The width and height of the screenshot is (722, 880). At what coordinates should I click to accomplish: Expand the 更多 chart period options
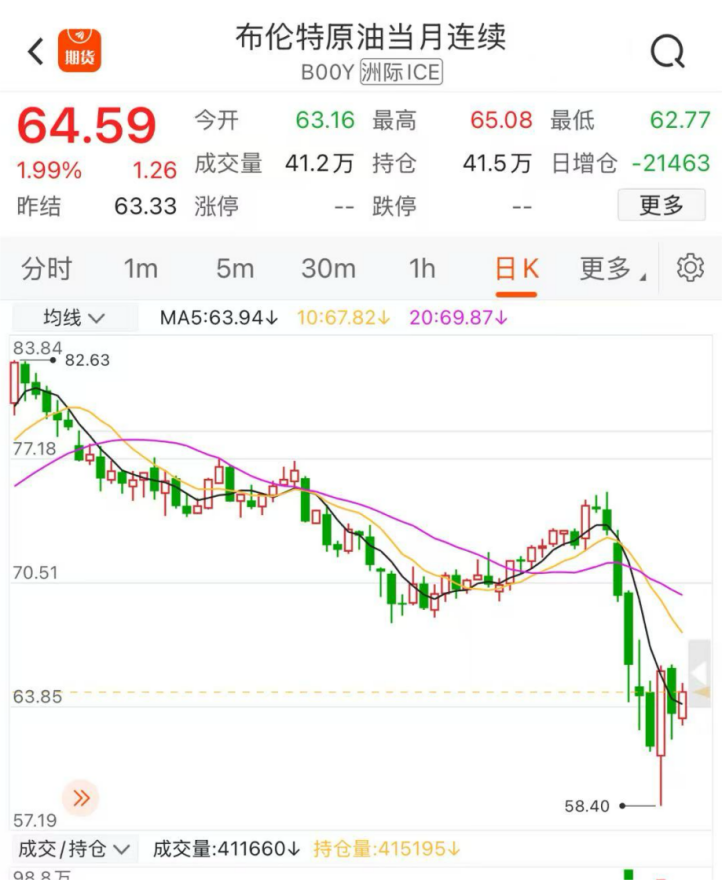click(x=610, y=268)
